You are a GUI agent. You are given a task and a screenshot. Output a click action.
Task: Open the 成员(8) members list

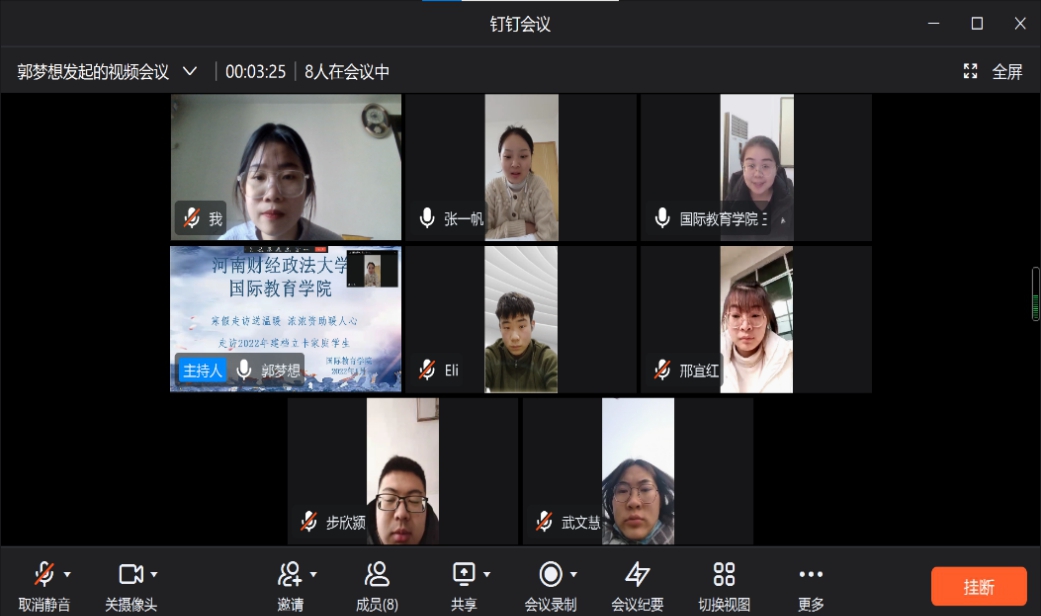tap(377, 584)
